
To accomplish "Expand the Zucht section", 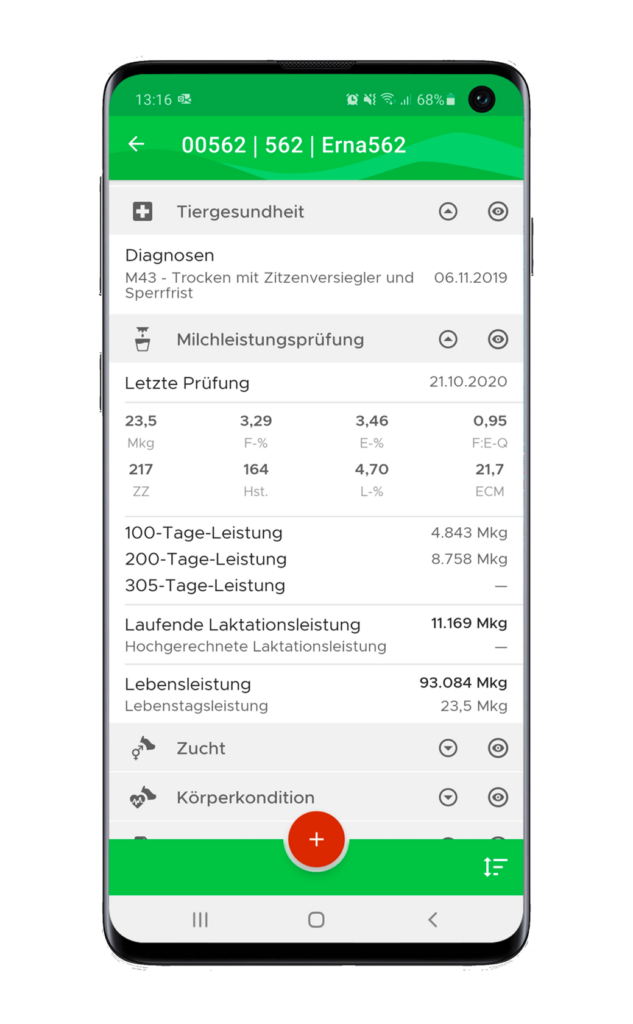I will point(448,748).
